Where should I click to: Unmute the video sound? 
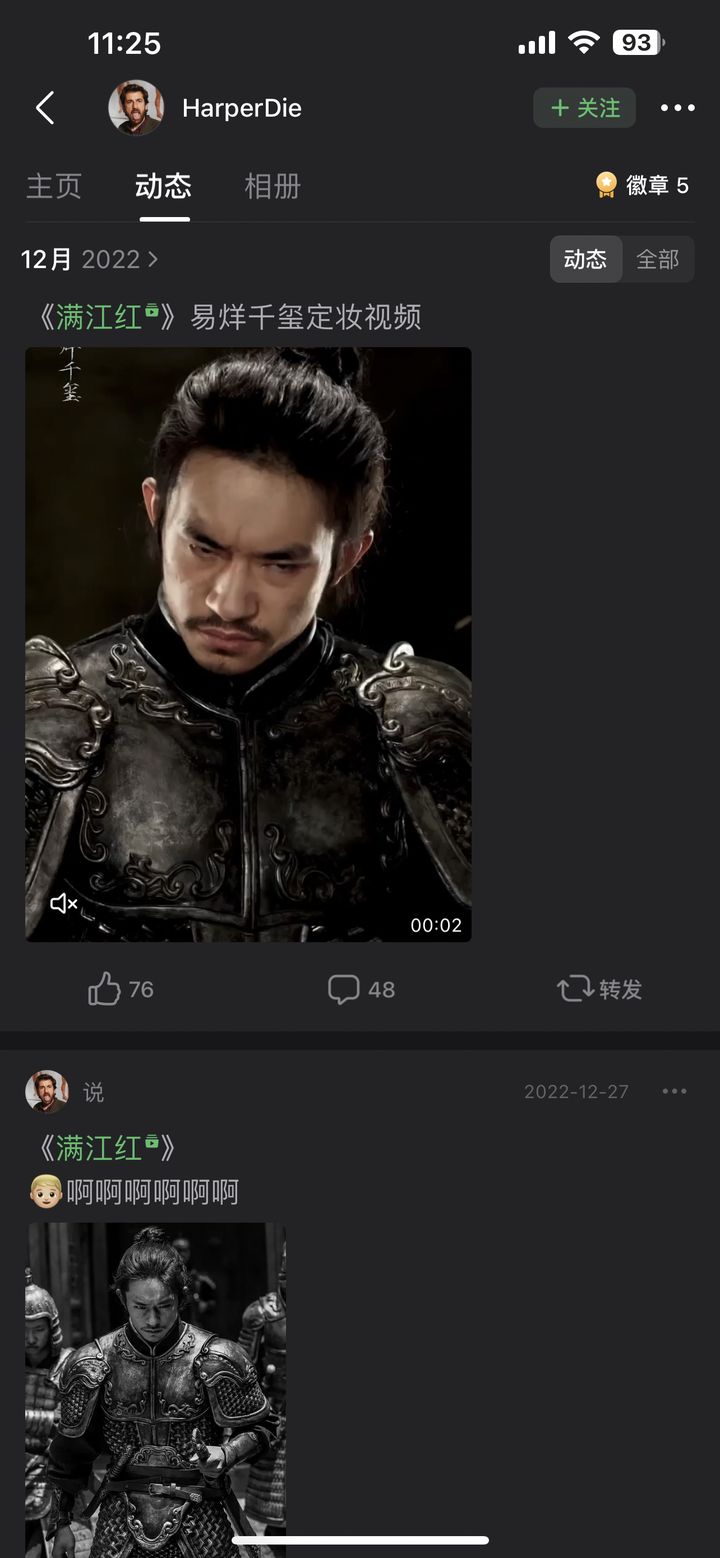pyautogui.click(x=64, y=904)
